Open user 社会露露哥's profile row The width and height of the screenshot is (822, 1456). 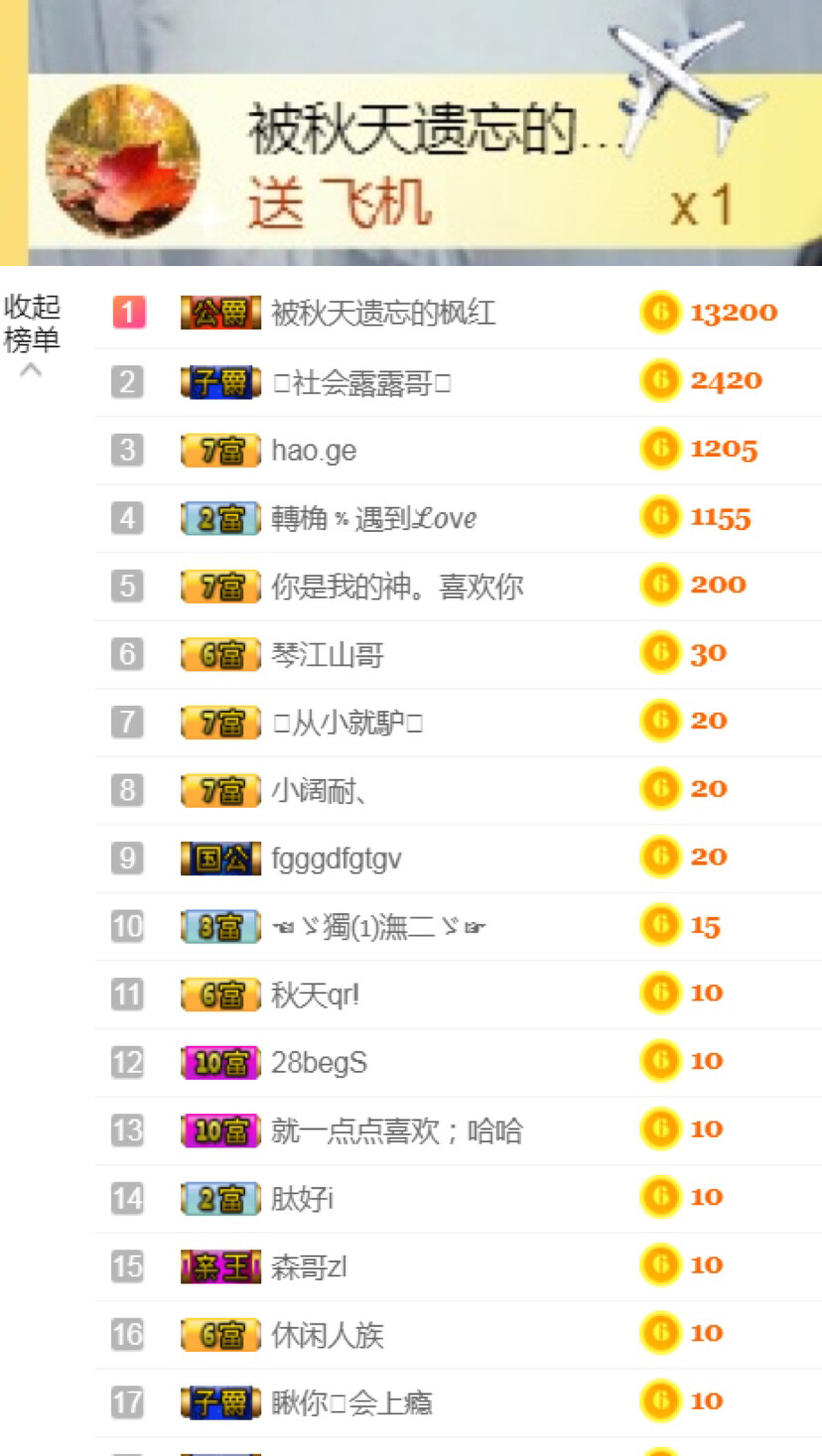[361, 382]
